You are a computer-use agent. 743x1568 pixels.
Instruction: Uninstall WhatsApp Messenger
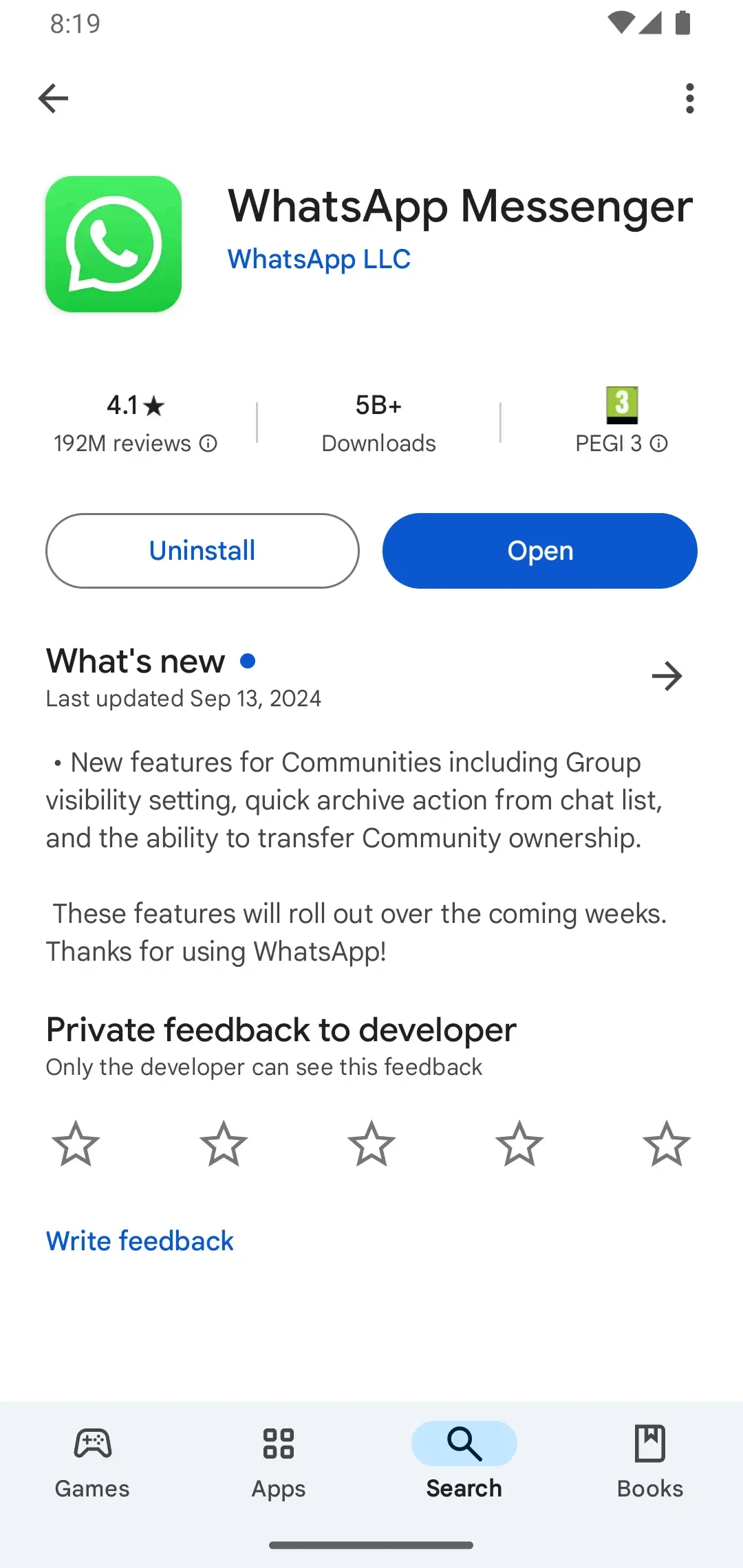202,551
